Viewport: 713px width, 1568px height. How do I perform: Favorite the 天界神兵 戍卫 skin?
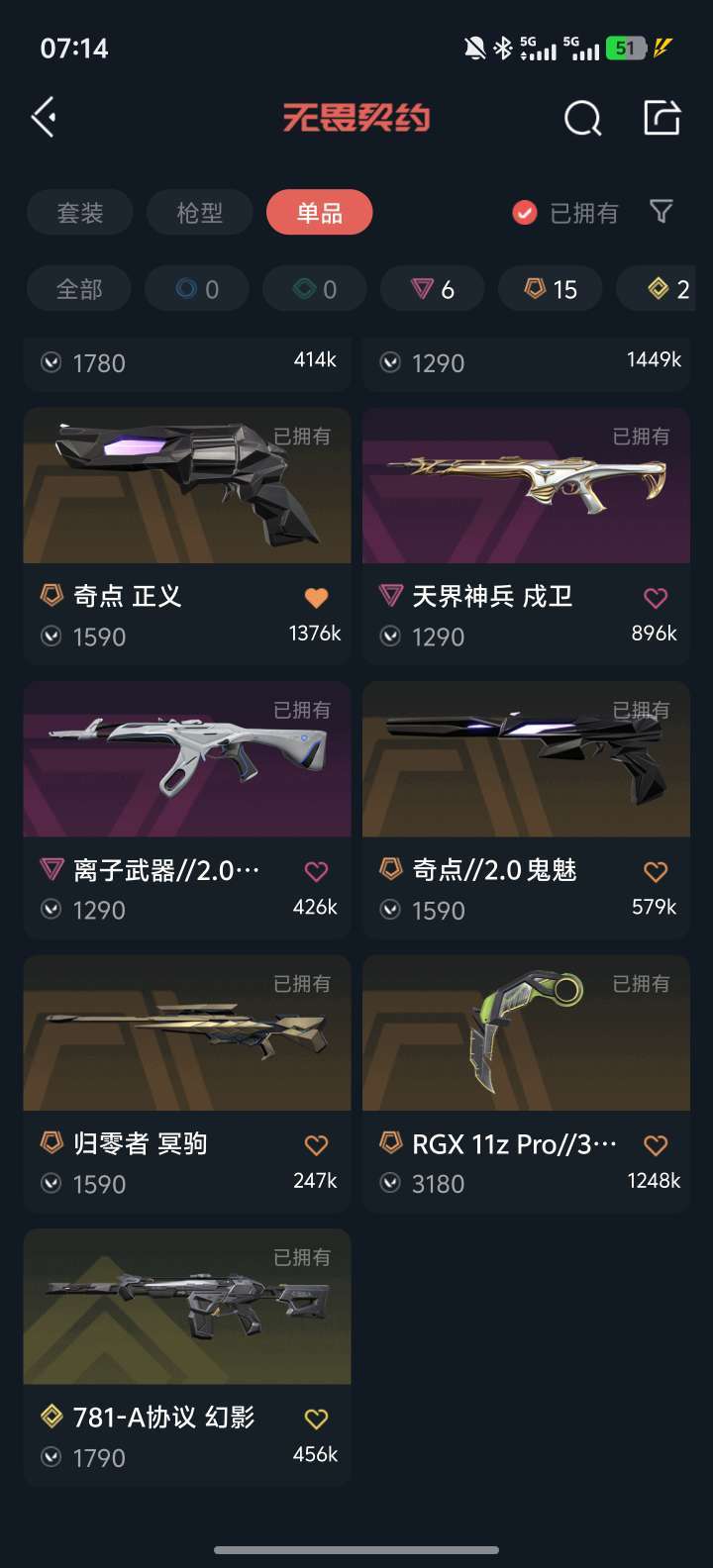[656, 598]
